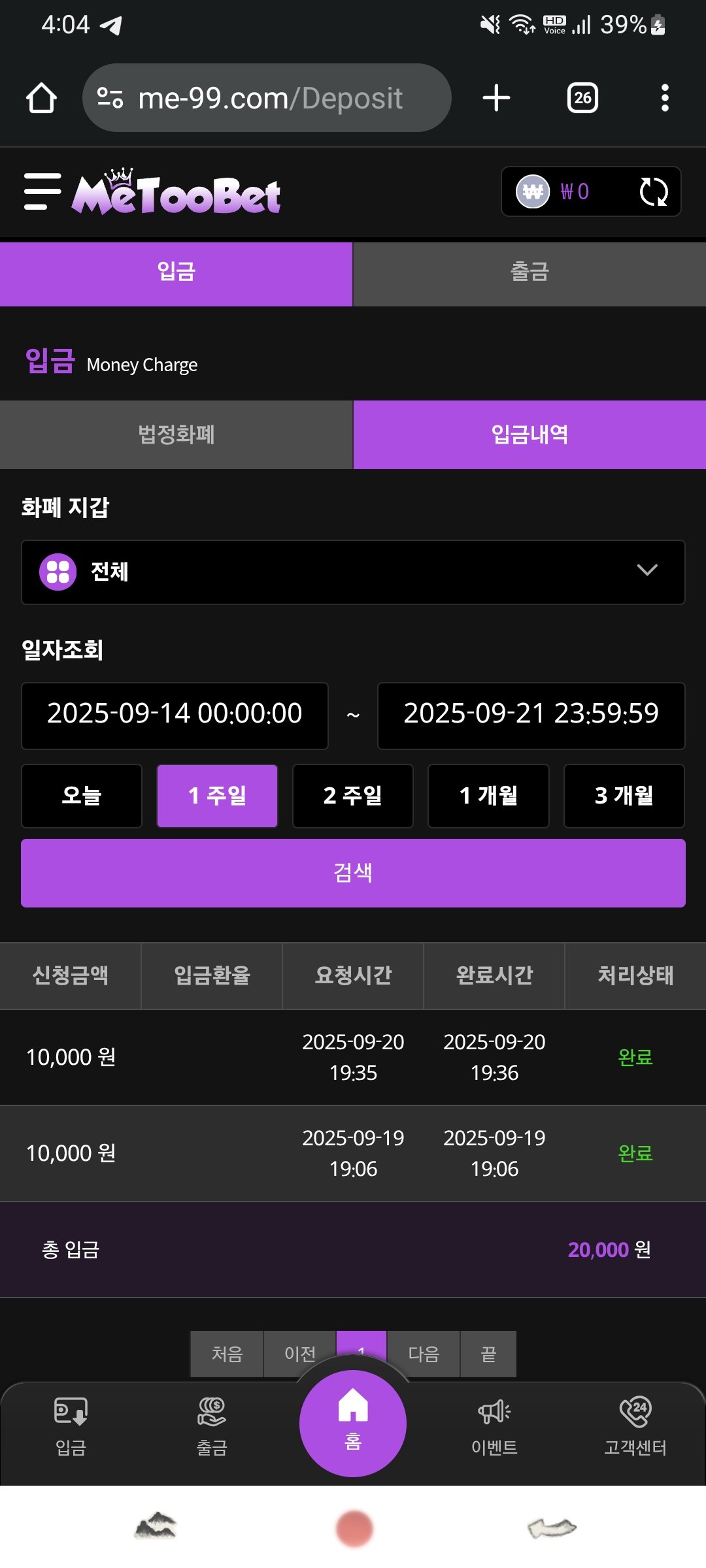Expand the 화폐 지갑 전체 dropdown

[x=353, y=572]
